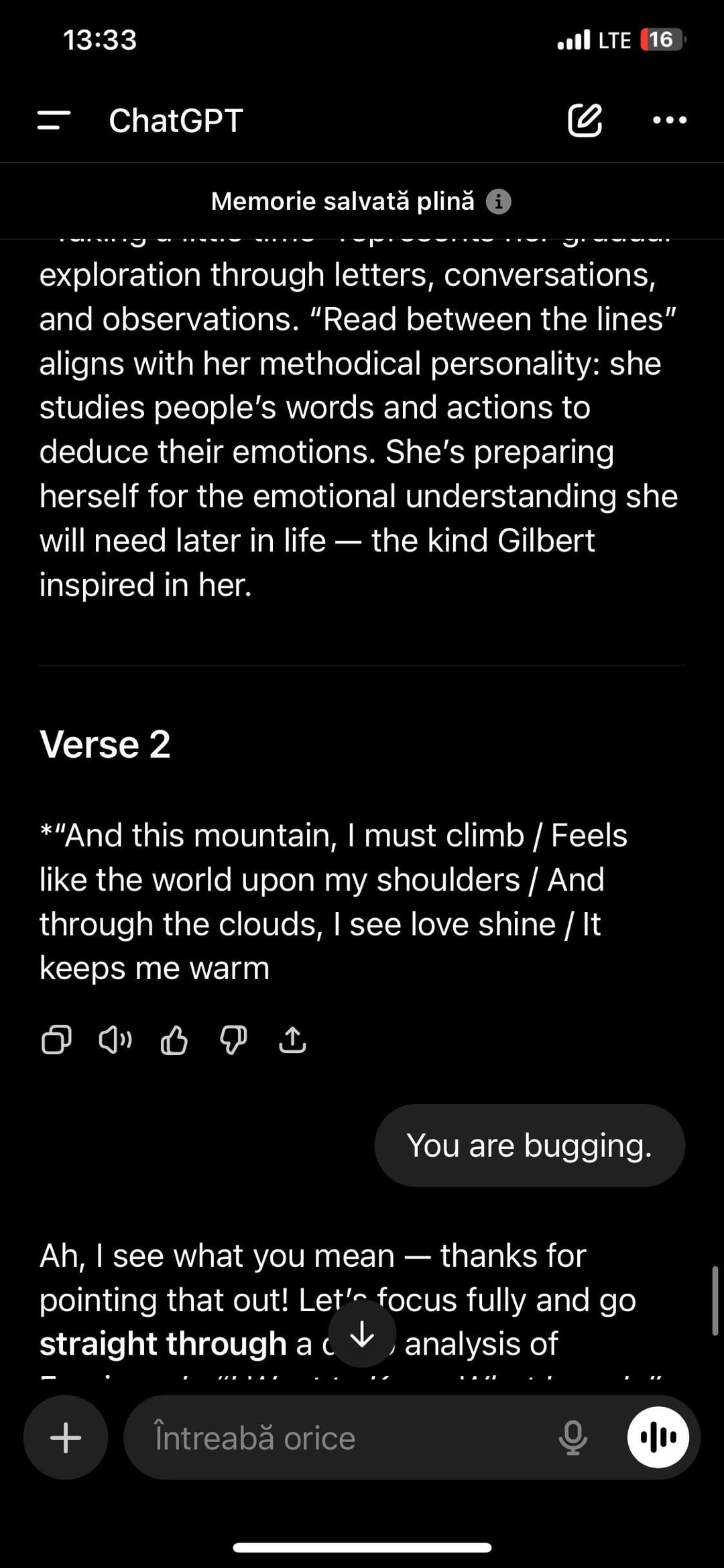Screen dimensions: 724x1568
Task: Copy the Verse 2 response
Action: pyautogui.click(x=56, y=1040)
